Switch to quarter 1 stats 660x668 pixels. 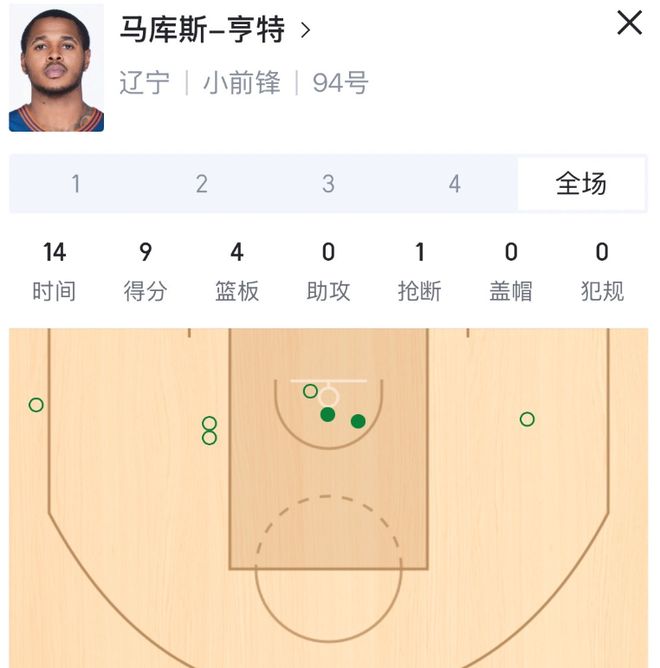click(75, 184)
